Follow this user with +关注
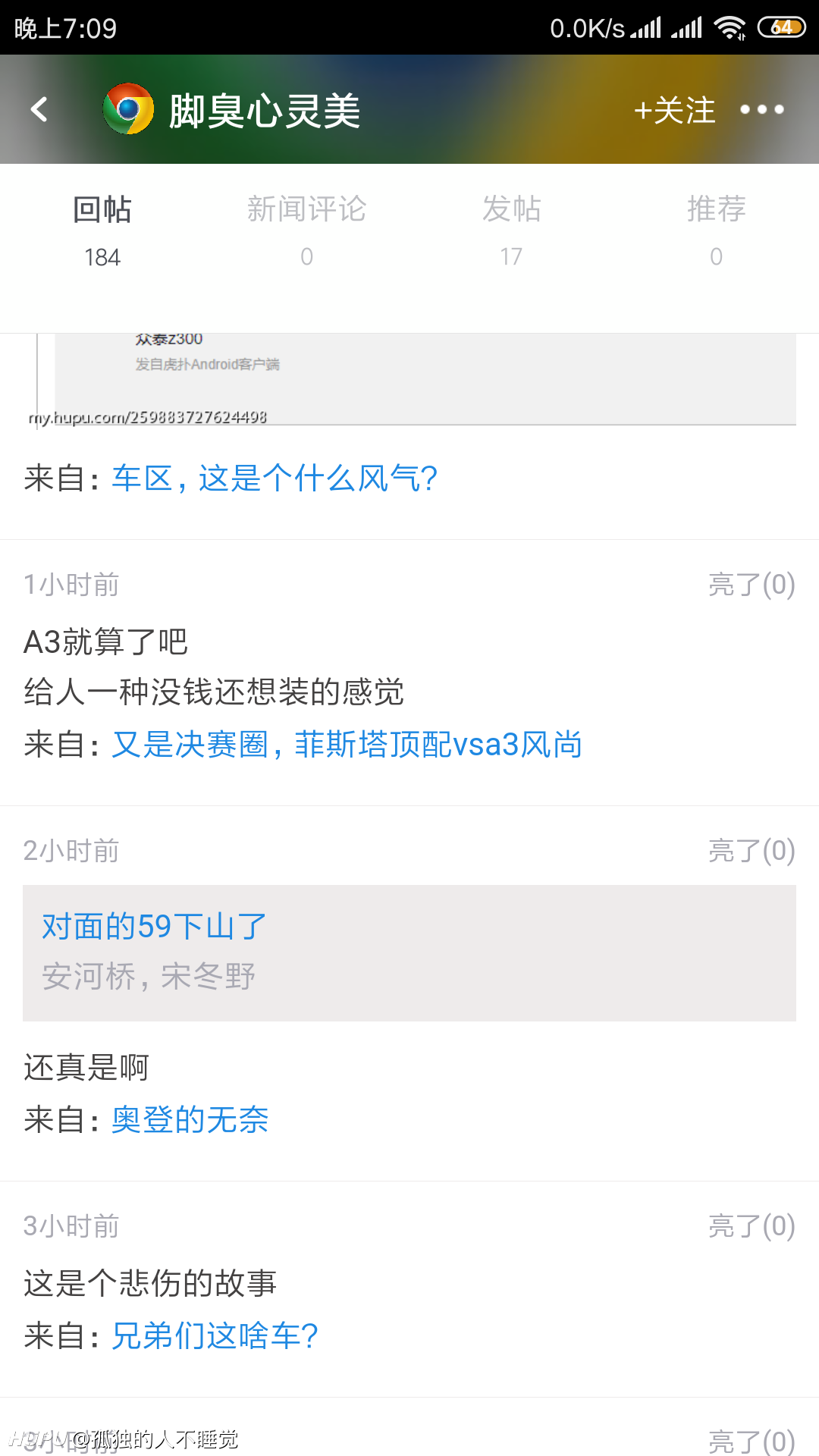Viewport: 819px width, 1456px height. pyautogui.click(x=674, y=111)
